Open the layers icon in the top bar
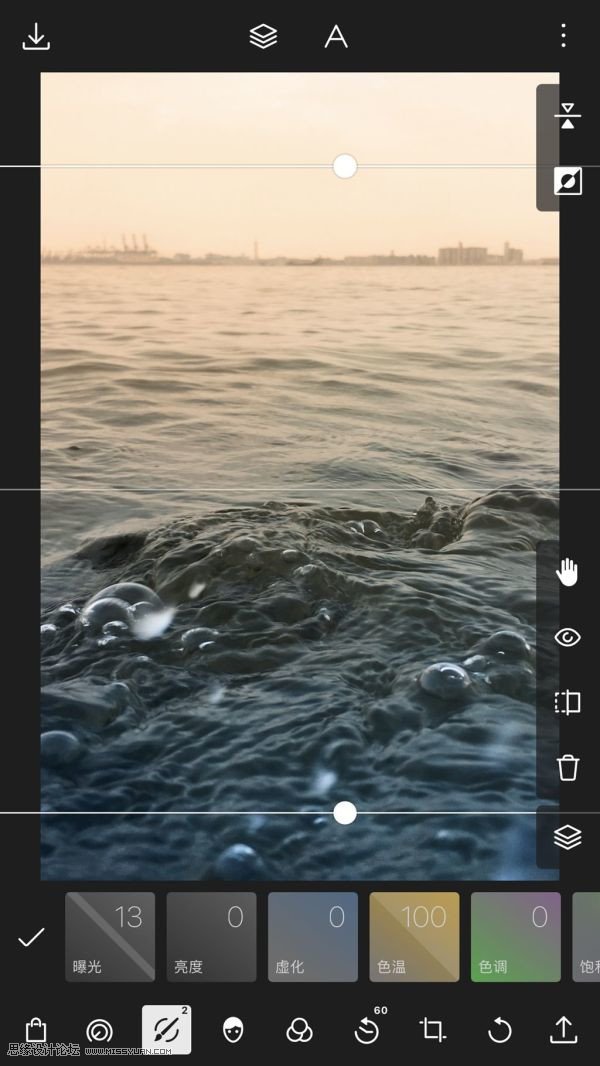The width and height of the screenshot is (600, 1066). click(263, 37)
